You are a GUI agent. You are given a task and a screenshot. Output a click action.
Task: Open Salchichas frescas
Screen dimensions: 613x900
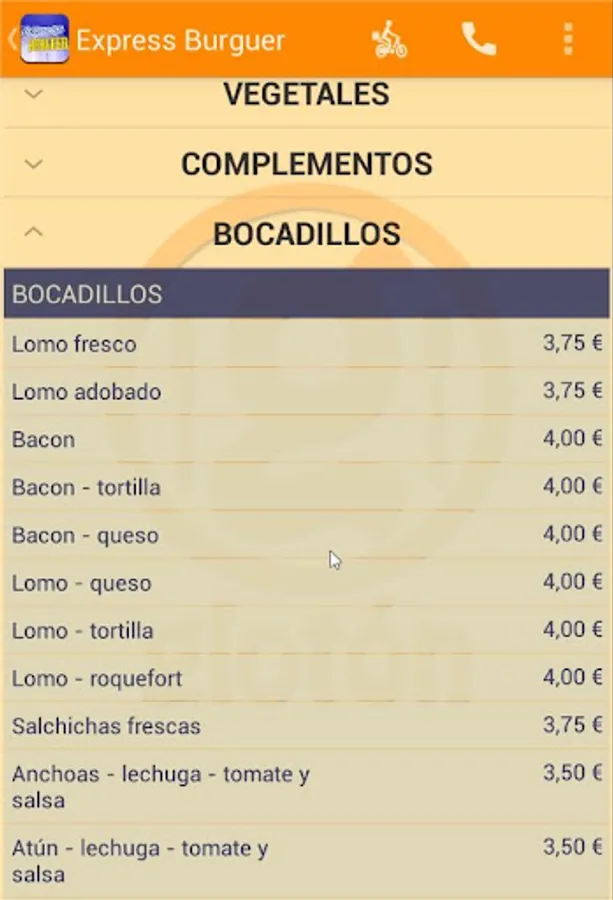306,727
